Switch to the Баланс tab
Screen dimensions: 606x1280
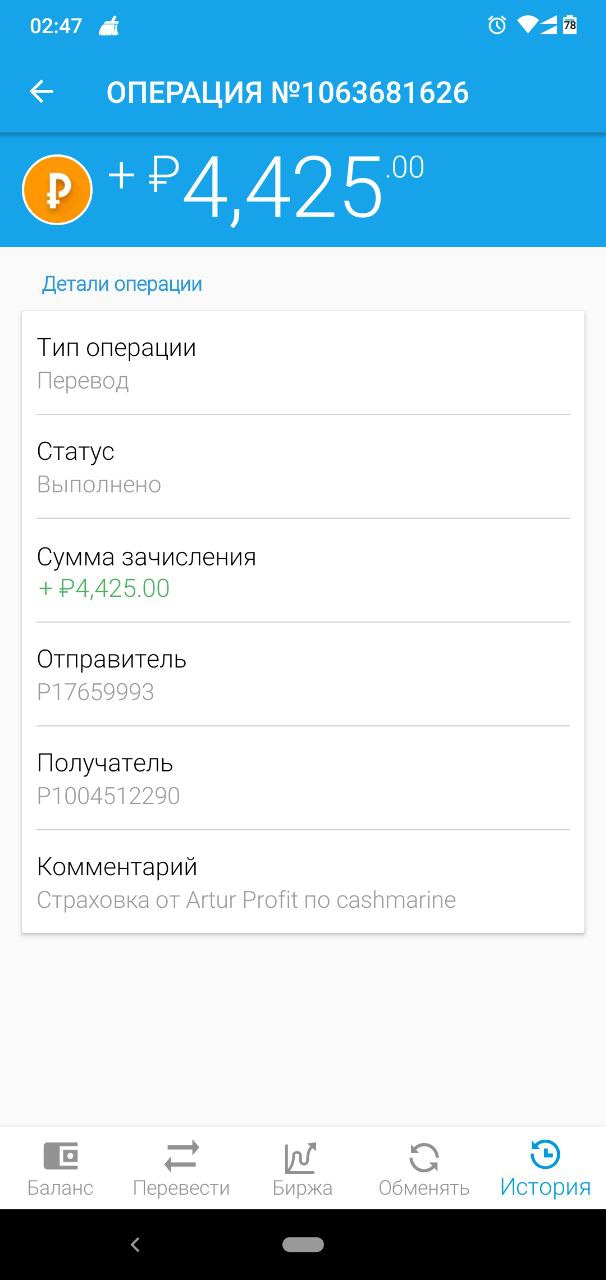(x=60, y=1169)
